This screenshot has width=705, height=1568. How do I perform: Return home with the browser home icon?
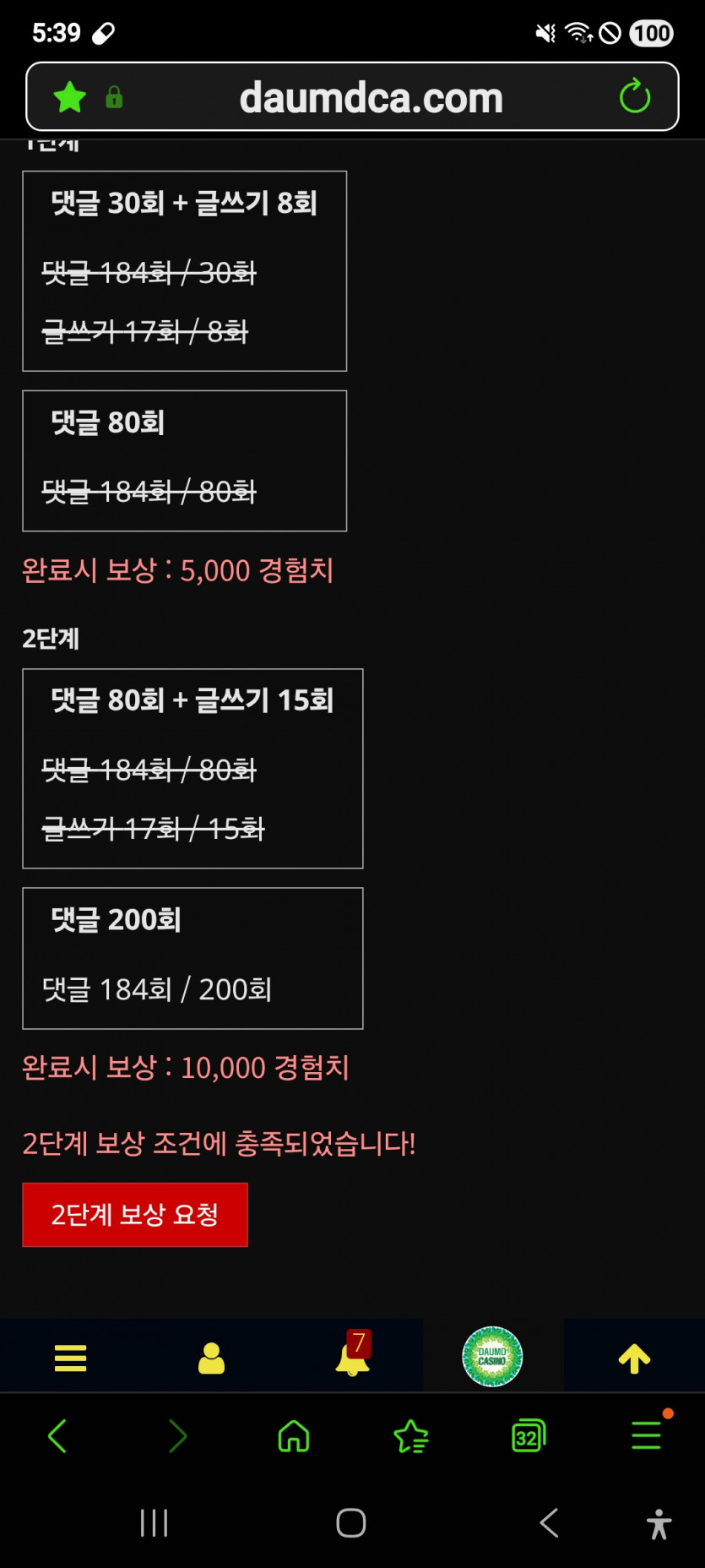pyautogui.click(x=293, y=1436)
